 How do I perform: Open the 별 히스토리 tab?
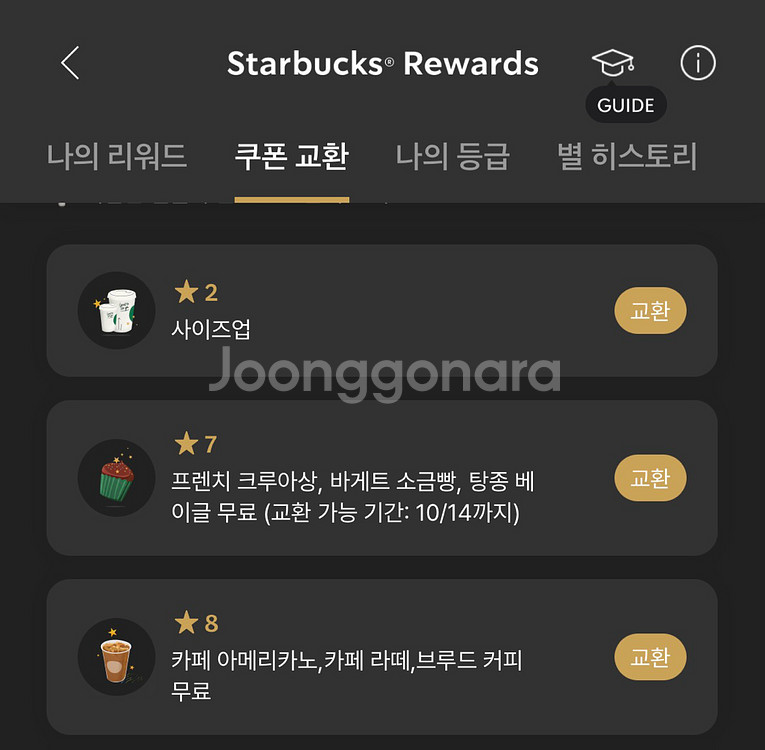click(x=626, y=157)
